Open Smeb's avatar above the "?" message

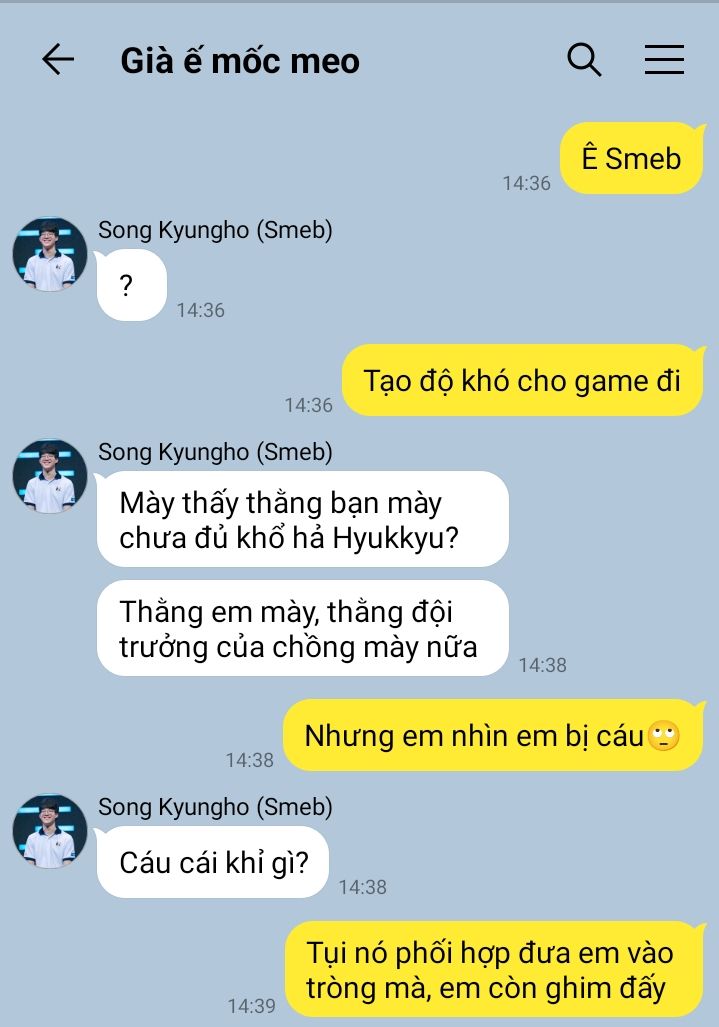50,254
